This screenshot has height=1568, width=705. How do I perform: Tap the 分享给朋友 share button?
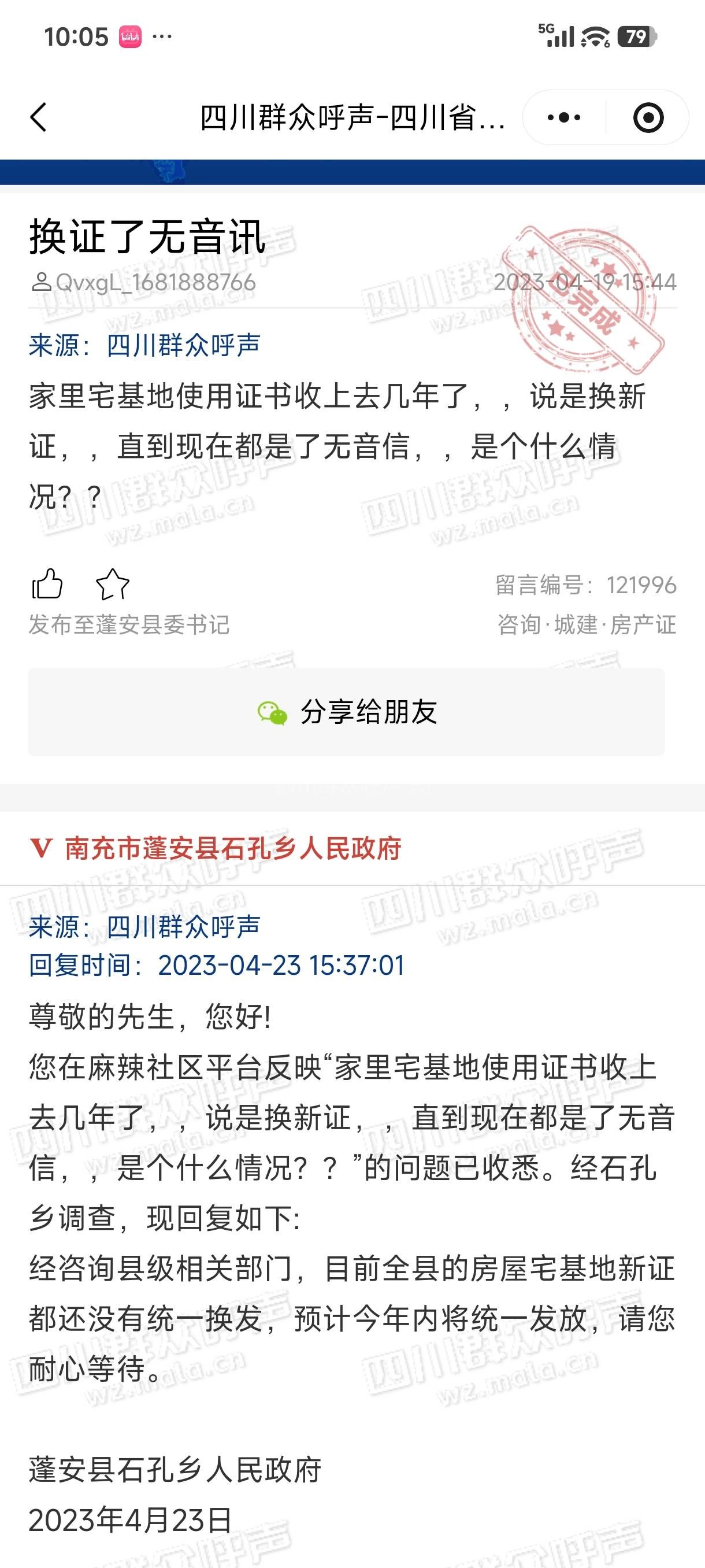[346, 712]
